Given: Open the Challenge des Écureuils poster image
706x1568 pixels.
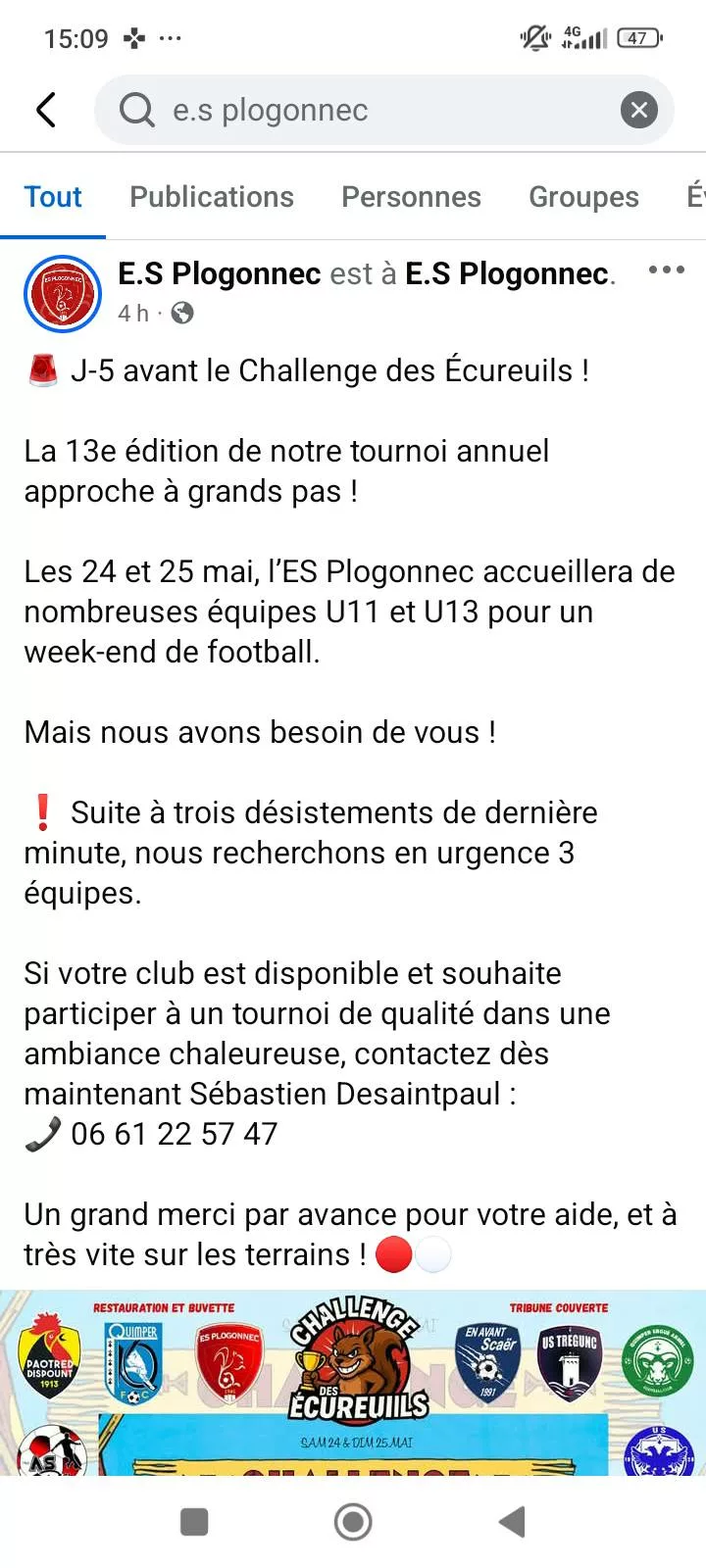Looking at the screenshot, I should (353, 1383).
